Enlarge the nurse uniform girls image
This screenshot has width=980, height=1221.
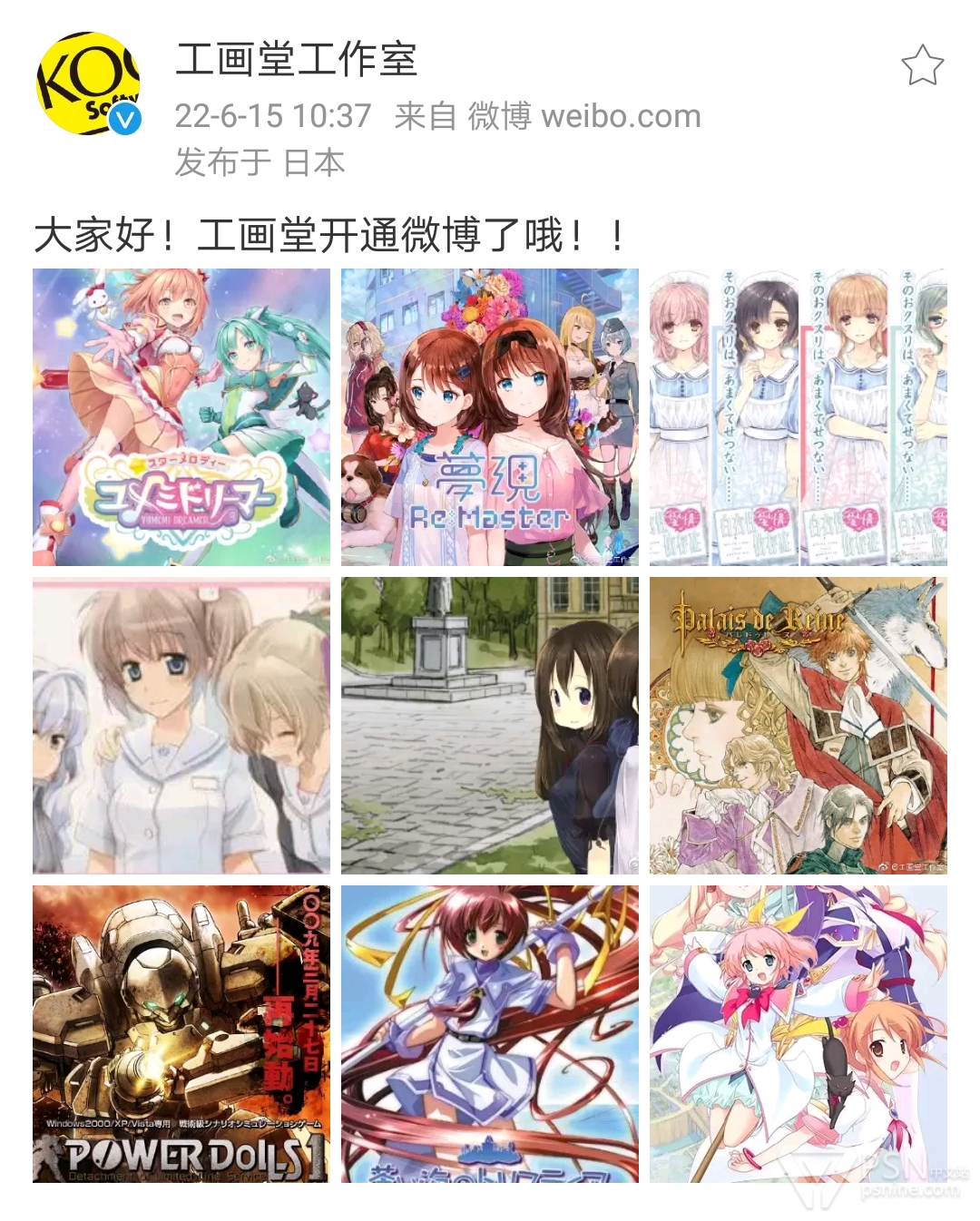pyautogui.click(x=181, y=726)
